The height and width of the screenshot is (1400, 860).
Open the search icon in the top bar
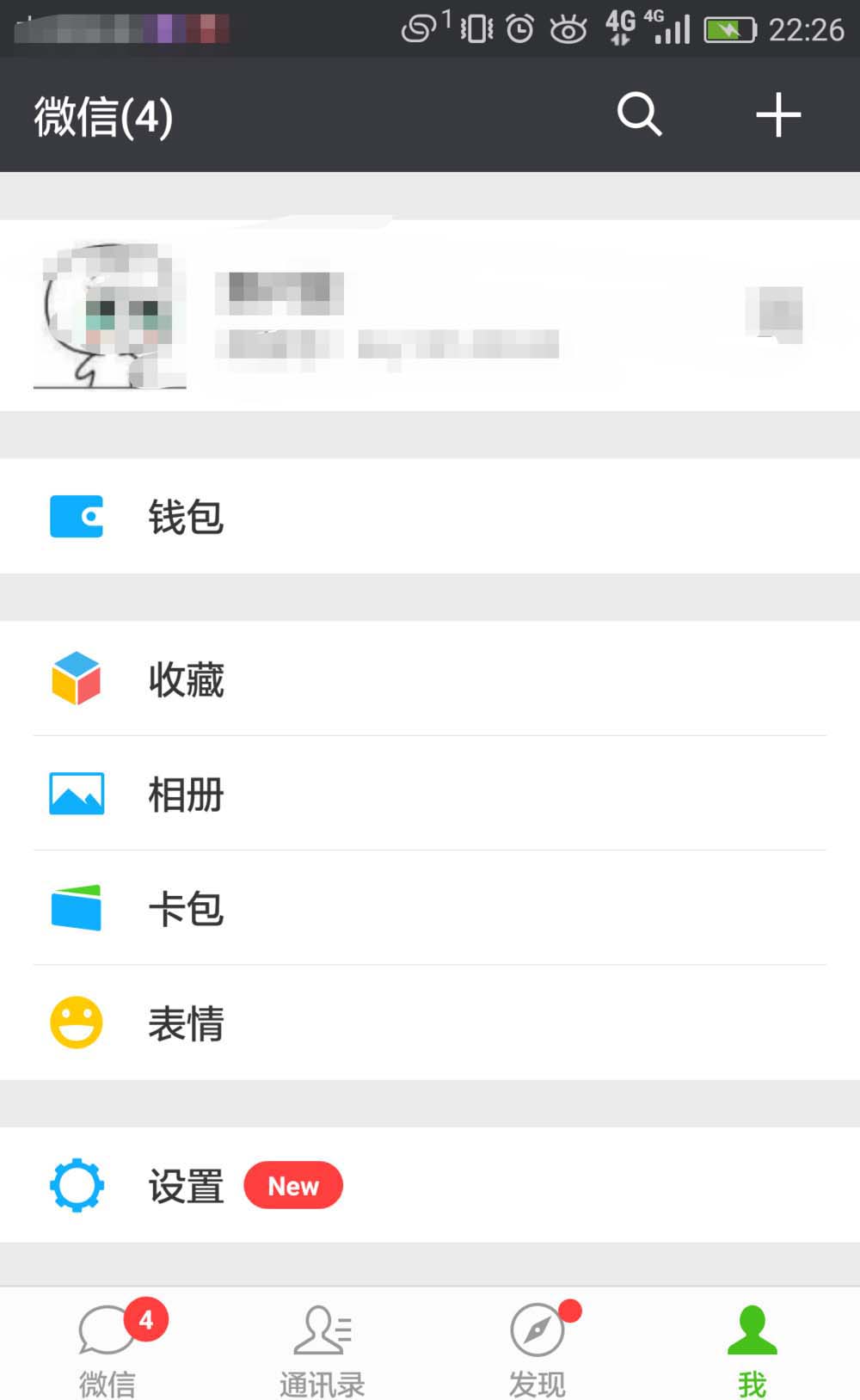639,114
